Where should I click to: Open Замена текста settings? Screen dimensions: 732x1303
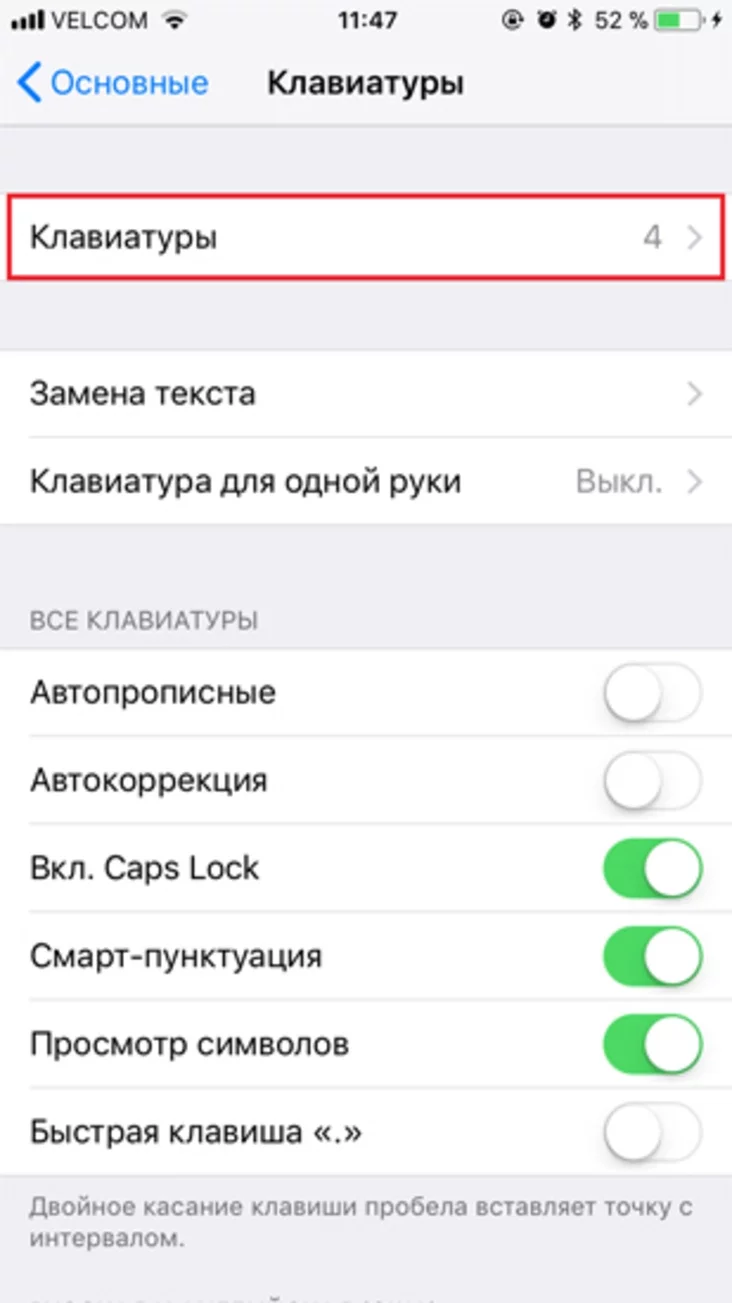point(366,394)
